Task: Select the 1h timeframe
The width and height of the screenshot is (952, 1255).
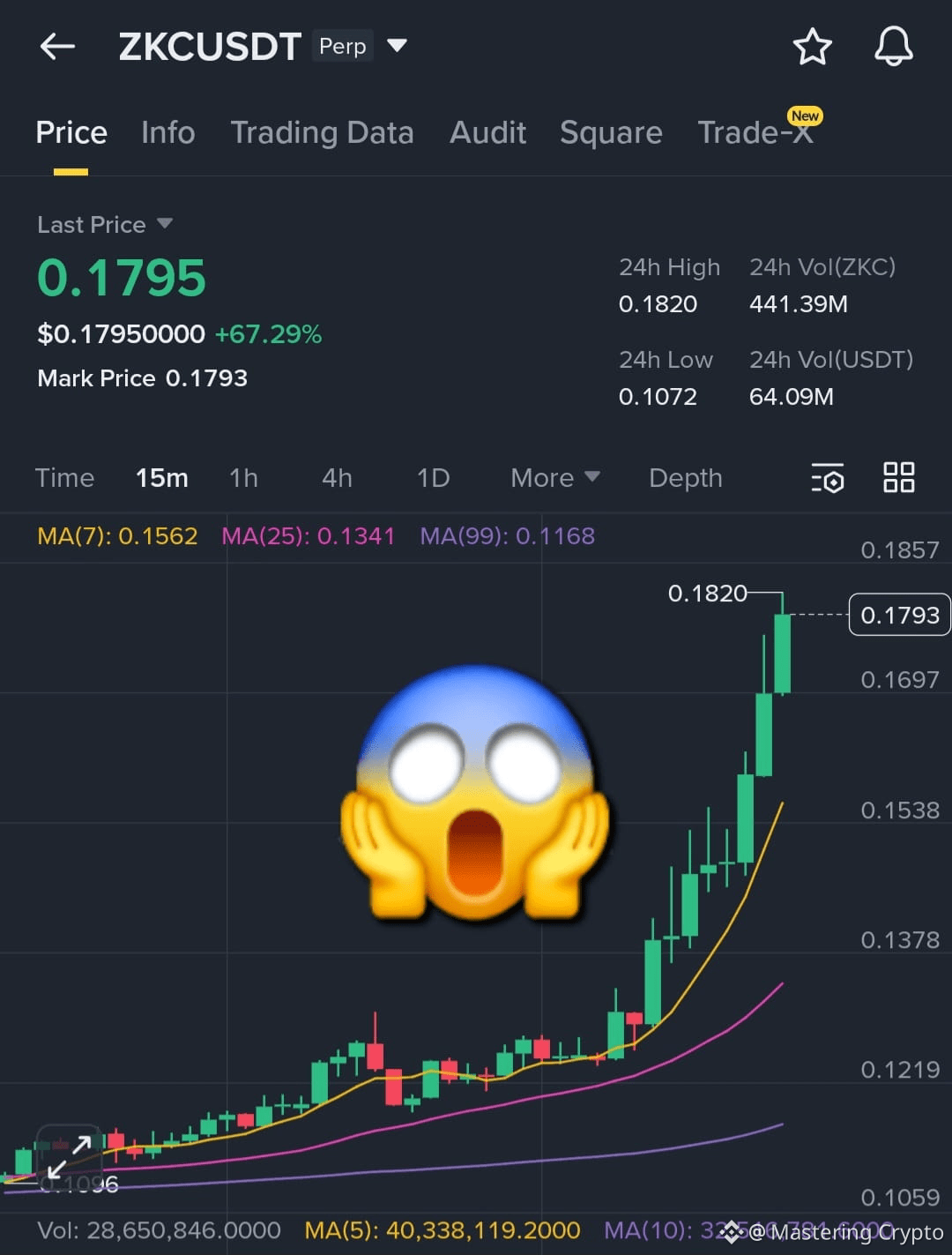Action: coord(244,477)
